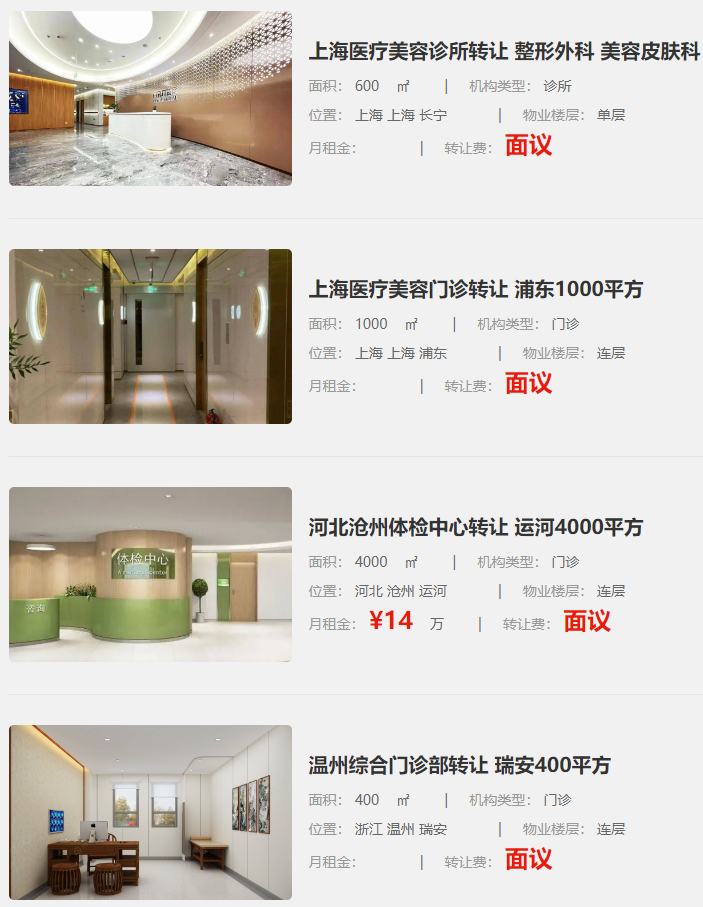Select the 温州综合门诊部转让 瑞安400平方 listing

coord(459,766)
